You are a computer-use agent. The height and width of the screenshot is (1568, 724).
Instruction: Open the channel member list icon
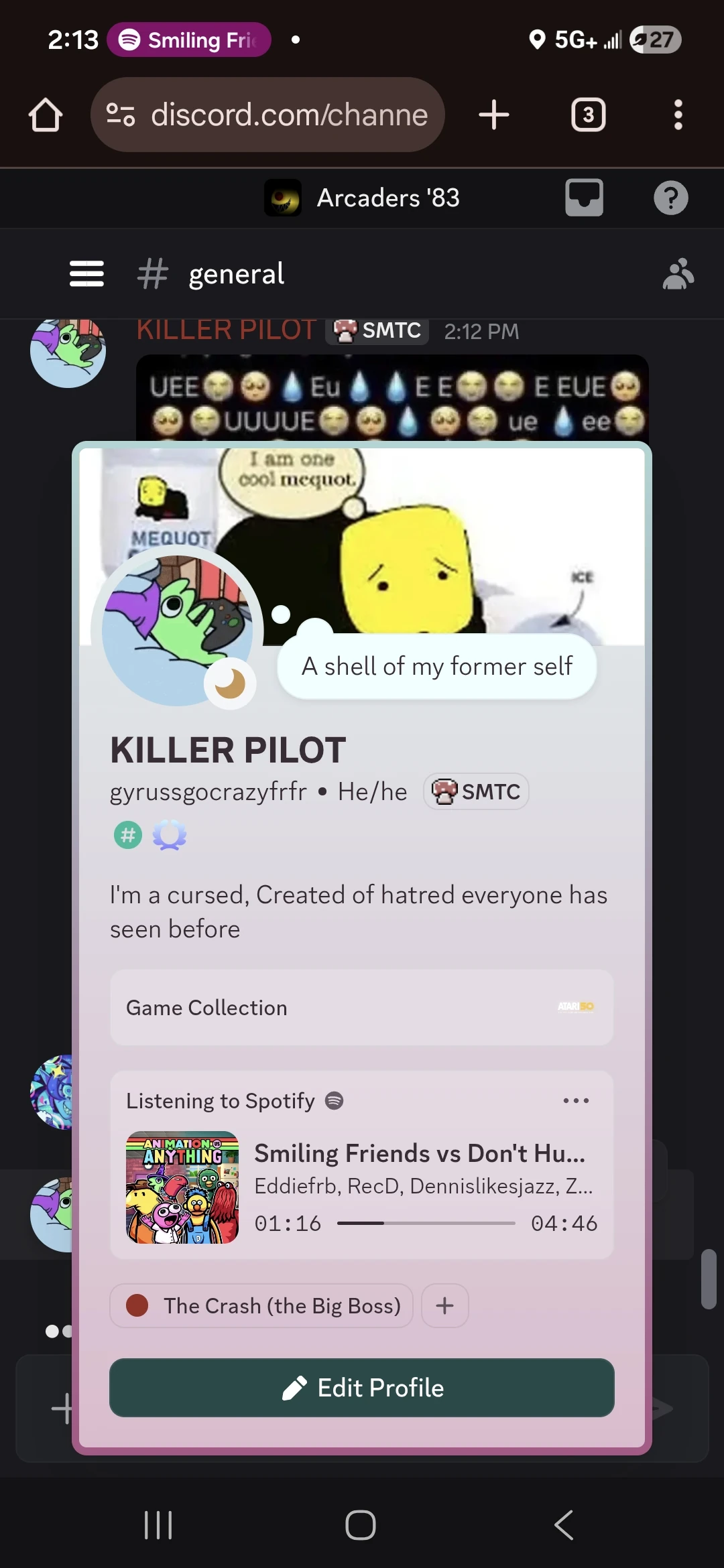(678, 273)
